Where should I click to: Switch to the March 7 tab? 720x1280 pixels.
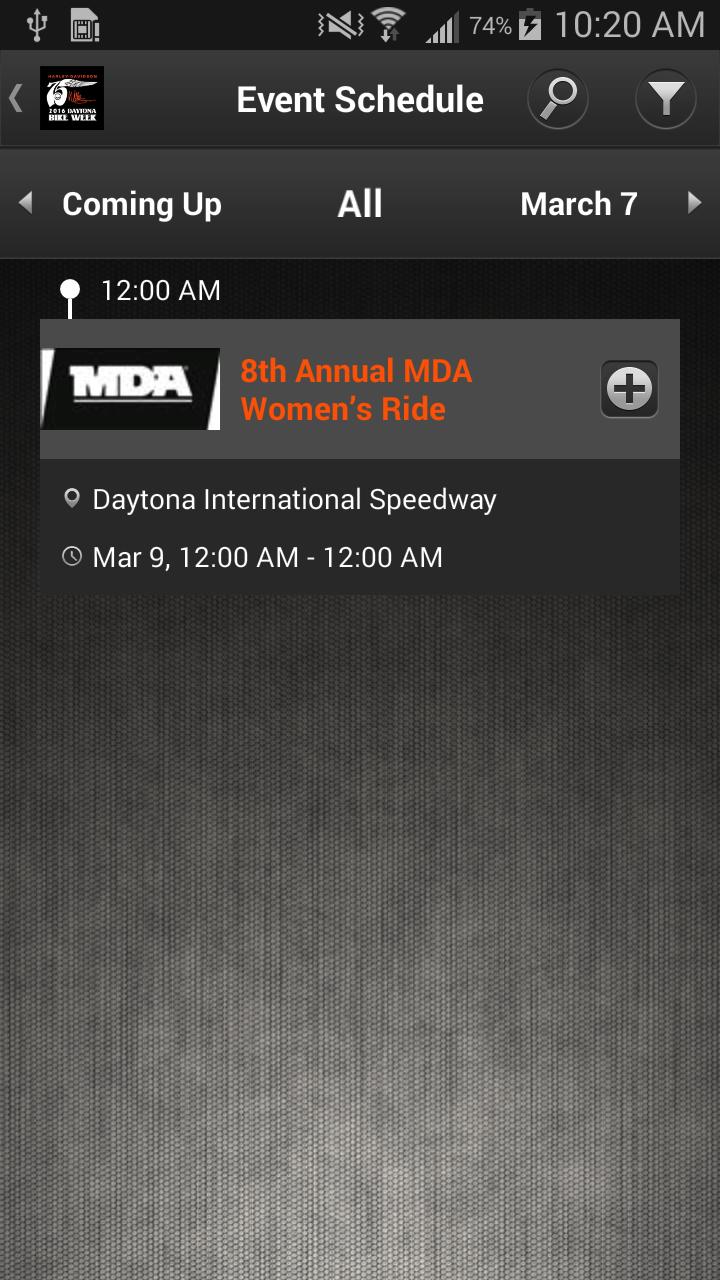click(578, 204)
